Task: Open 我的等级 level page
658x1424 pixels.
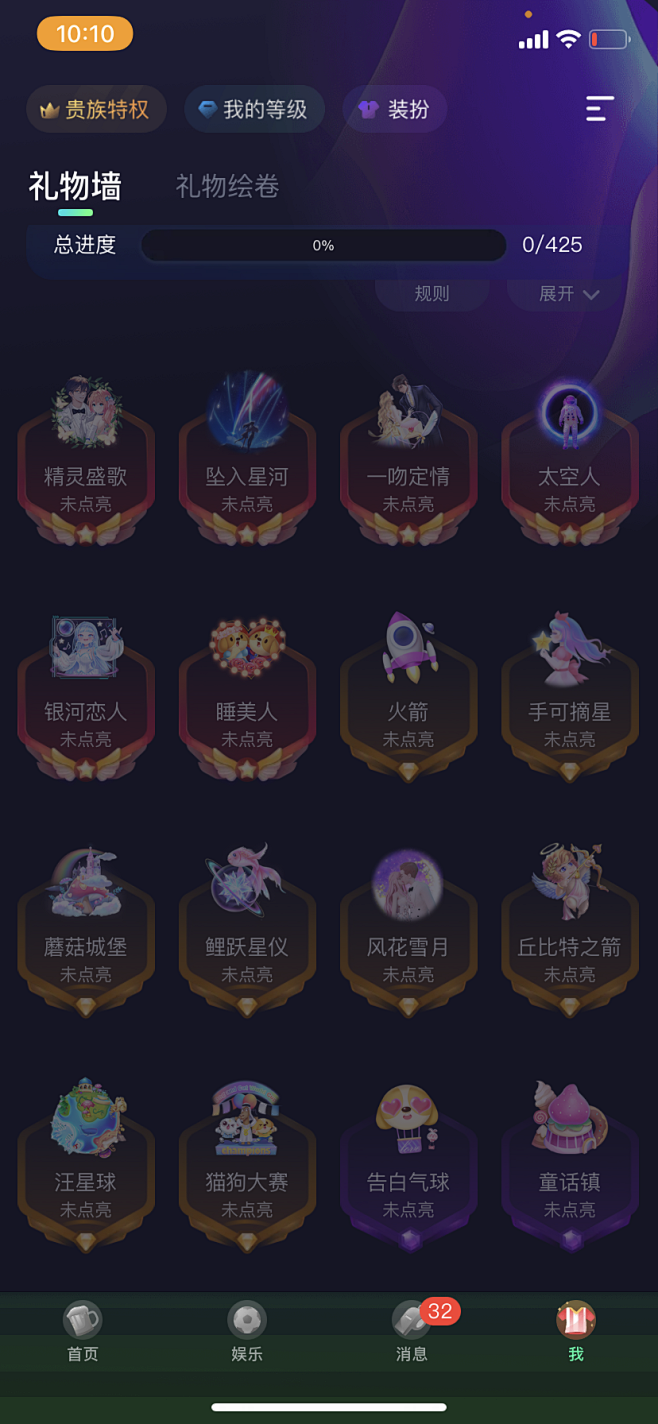Action: pyautogui.click(x=254, y=109)
